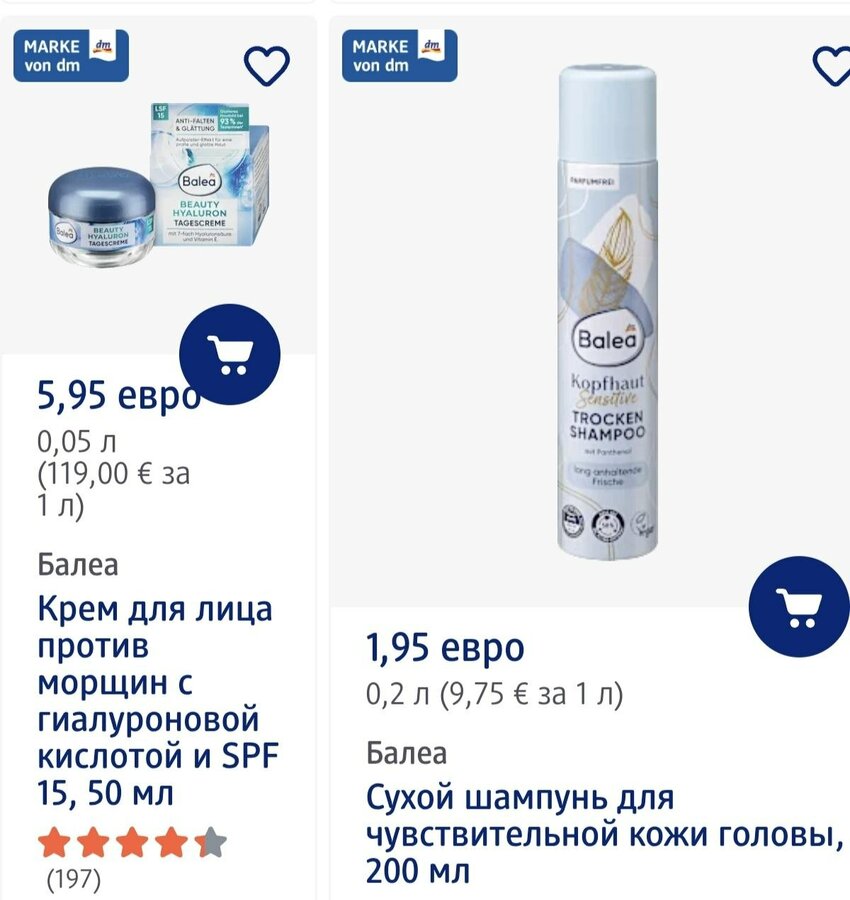Open the anti-wrinkle face cream product card

pos(156,701)
